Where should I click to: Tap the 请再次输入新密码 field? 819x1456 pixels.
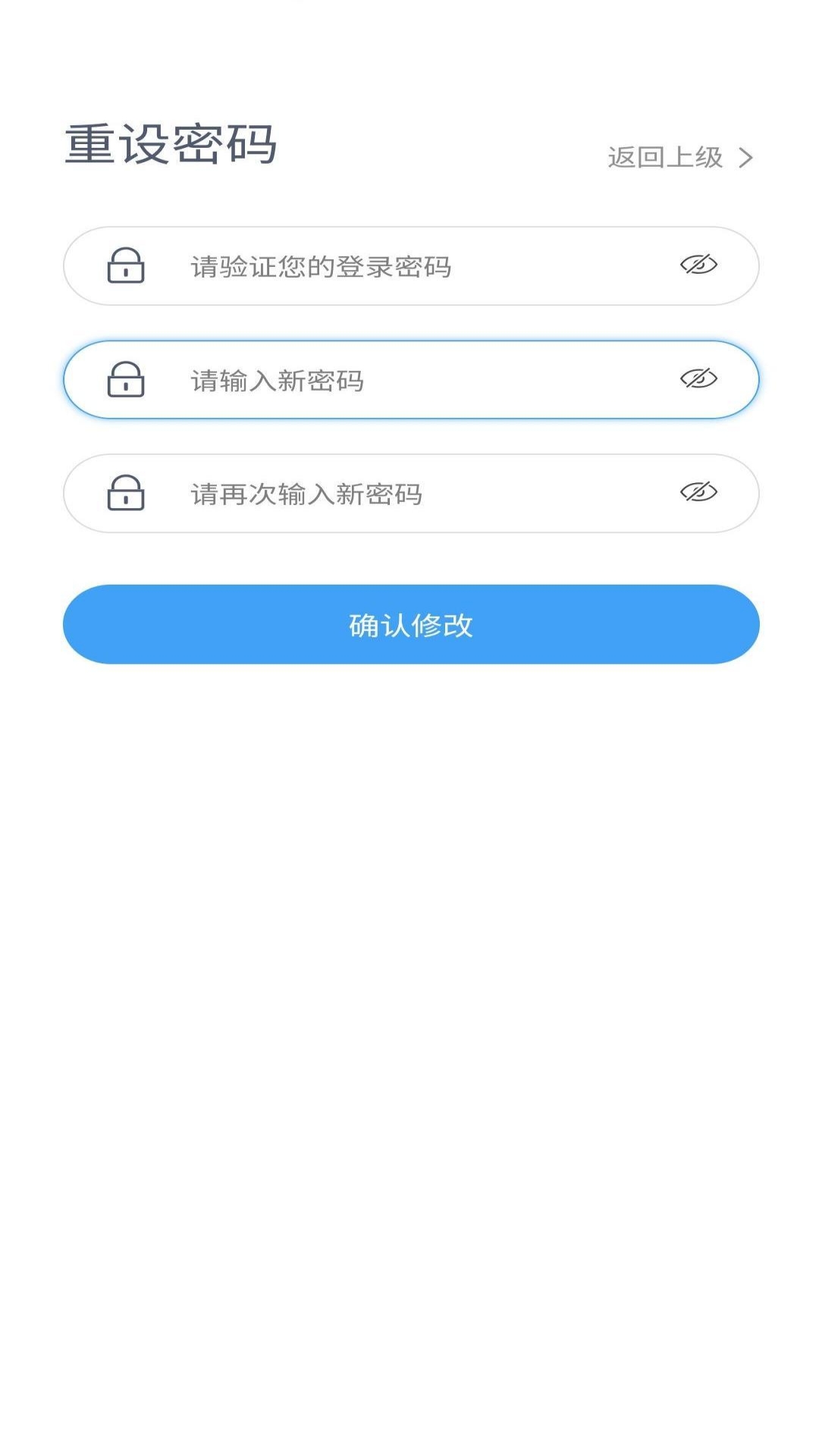pyautogui.click(x=394, y=494)
